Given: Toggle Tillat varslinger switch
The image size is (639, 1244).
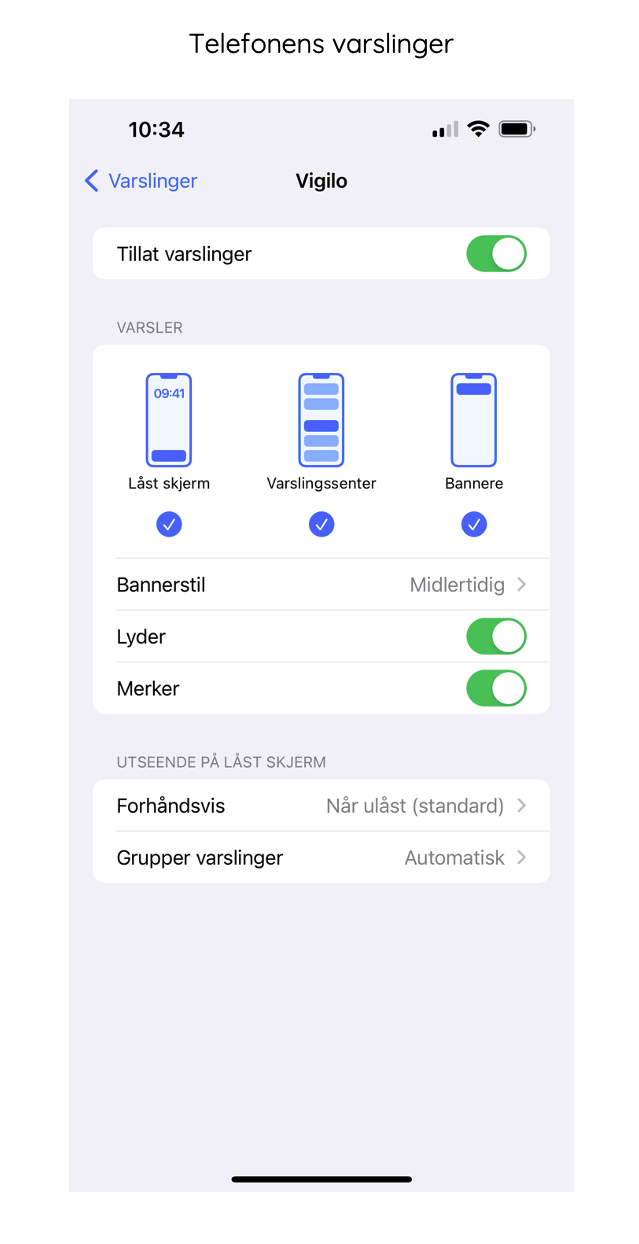Looking at the screenshot, I should (496, 254).
